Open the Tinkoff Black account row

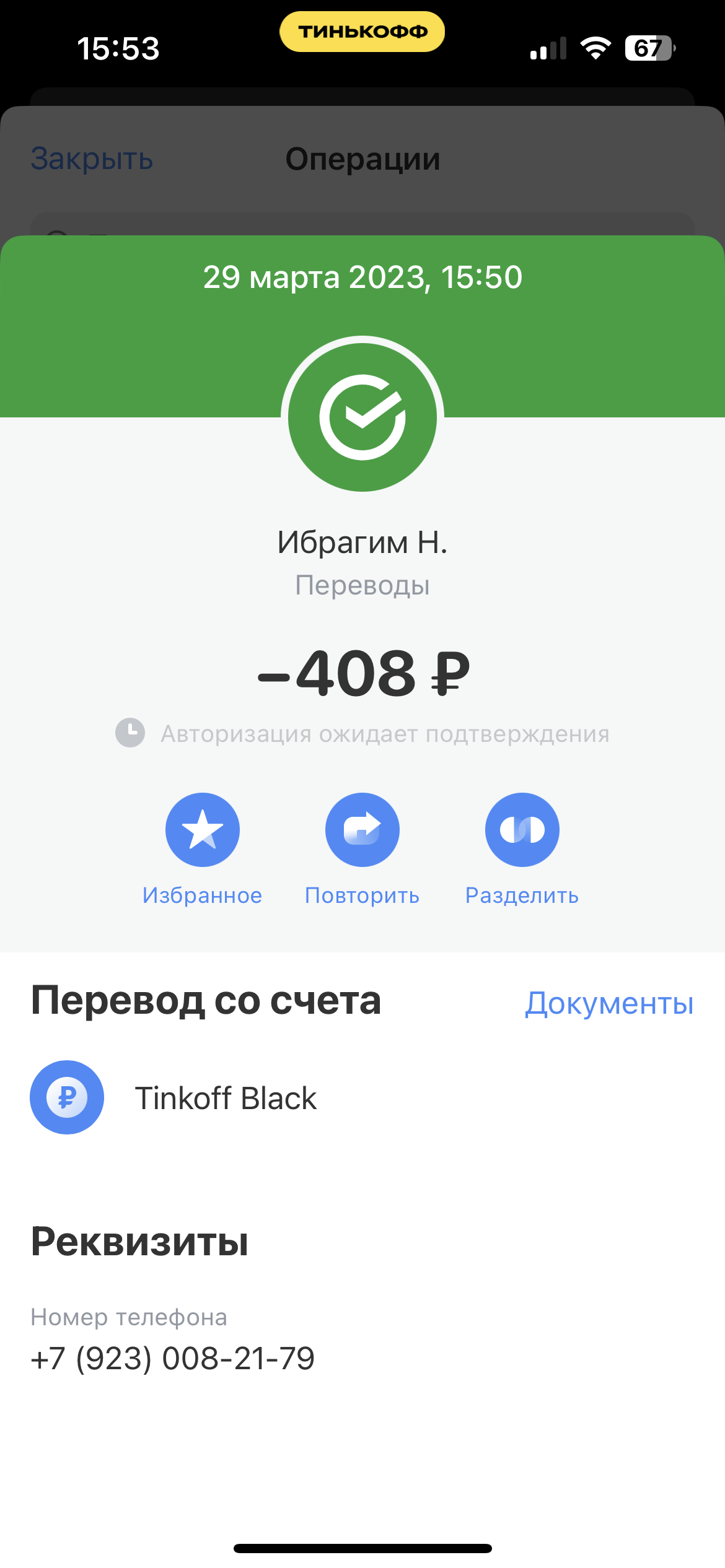click(362, 1097)
